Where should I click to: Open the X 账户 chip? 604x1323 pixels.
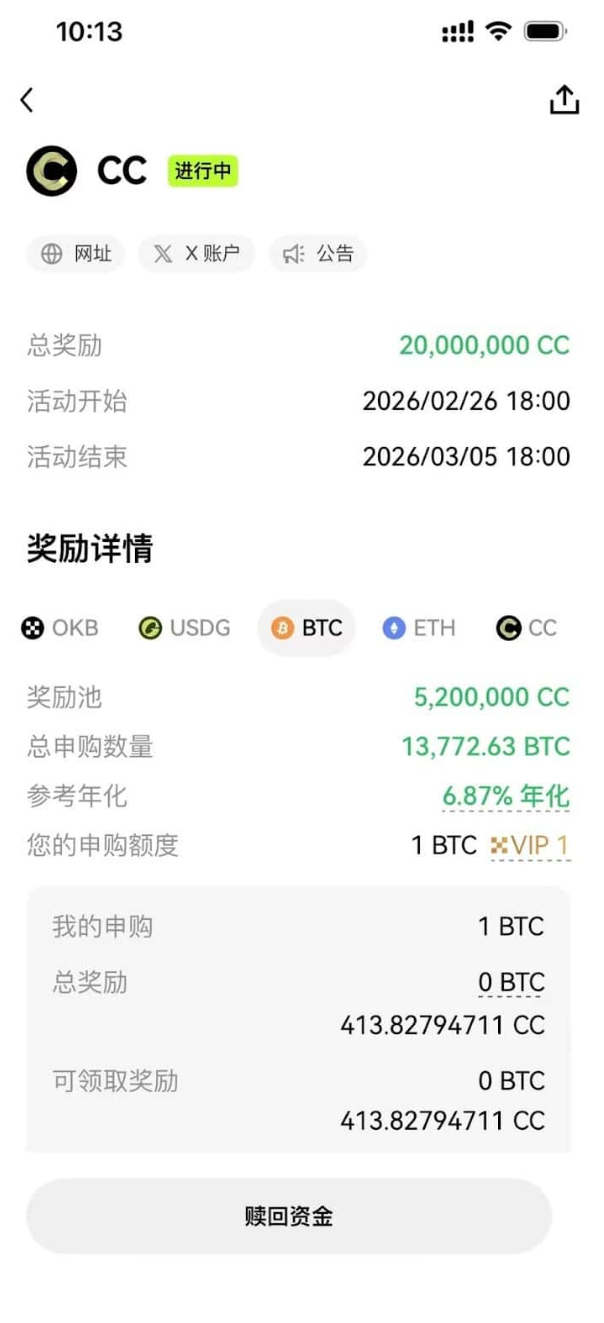pos(197,254)
